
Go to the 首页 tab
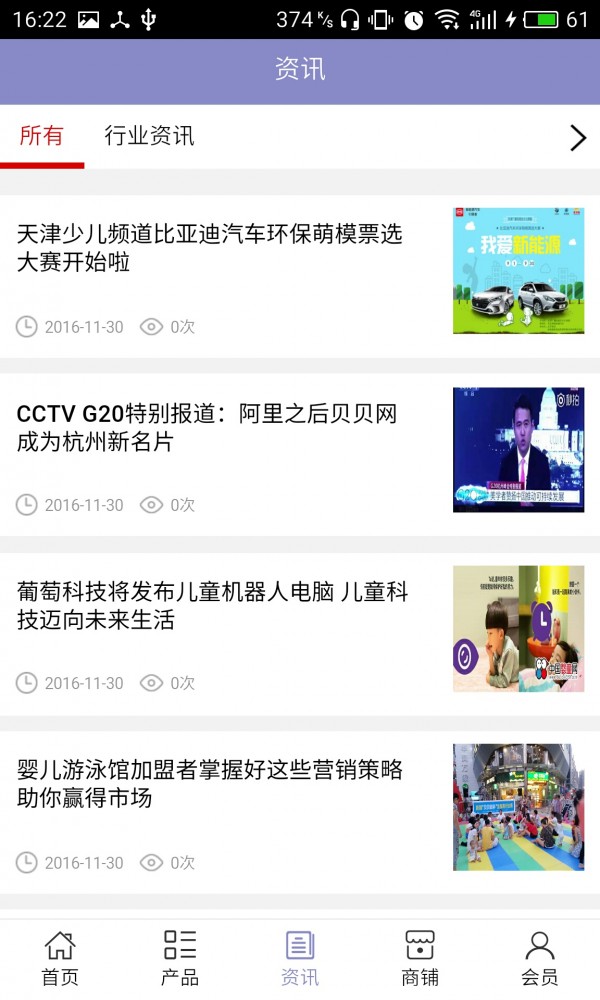(x=60, y=958)
